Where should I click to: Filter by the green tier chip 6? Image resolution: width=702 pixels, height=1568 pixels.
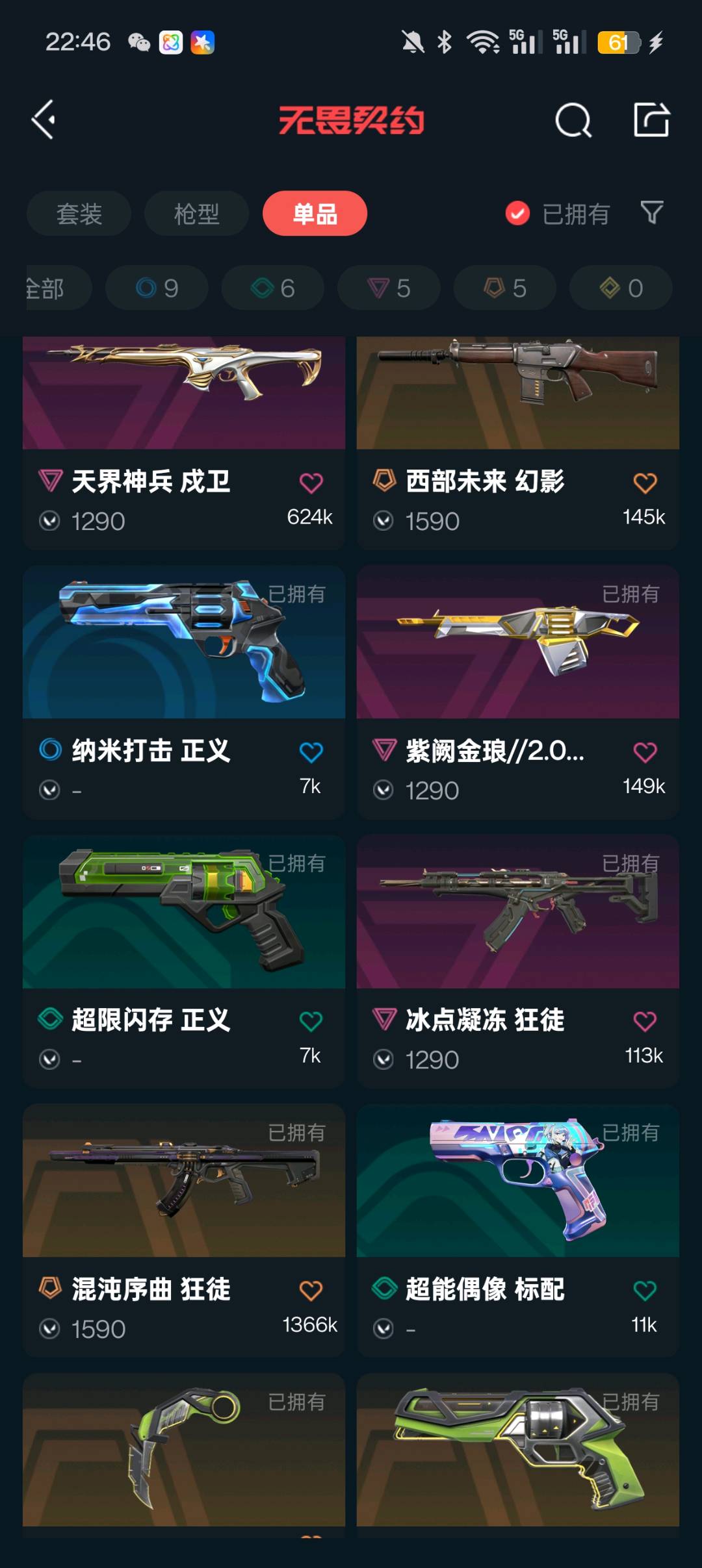coord(272,288)
